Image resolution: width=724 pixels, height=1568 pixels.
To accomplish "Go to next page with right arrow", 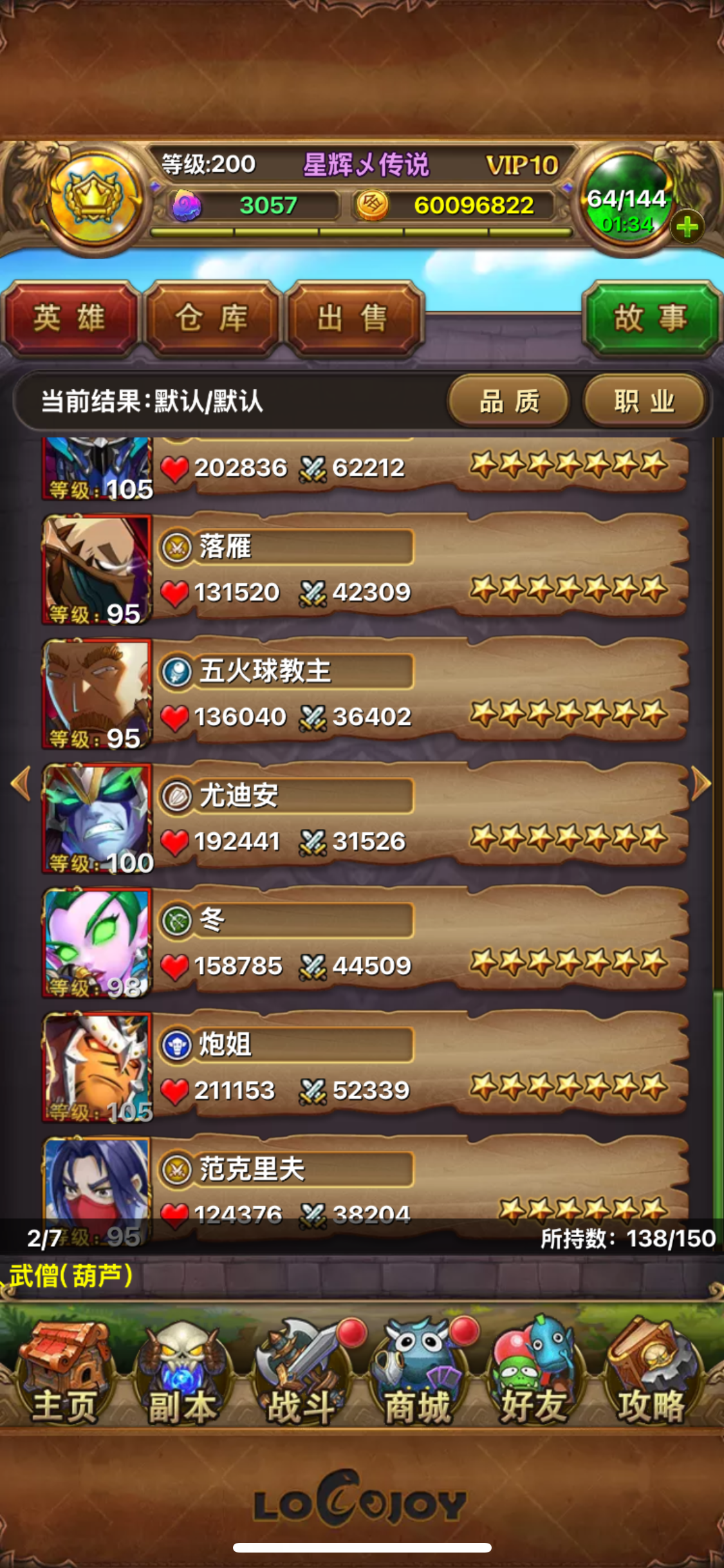I will pos(701,783).
